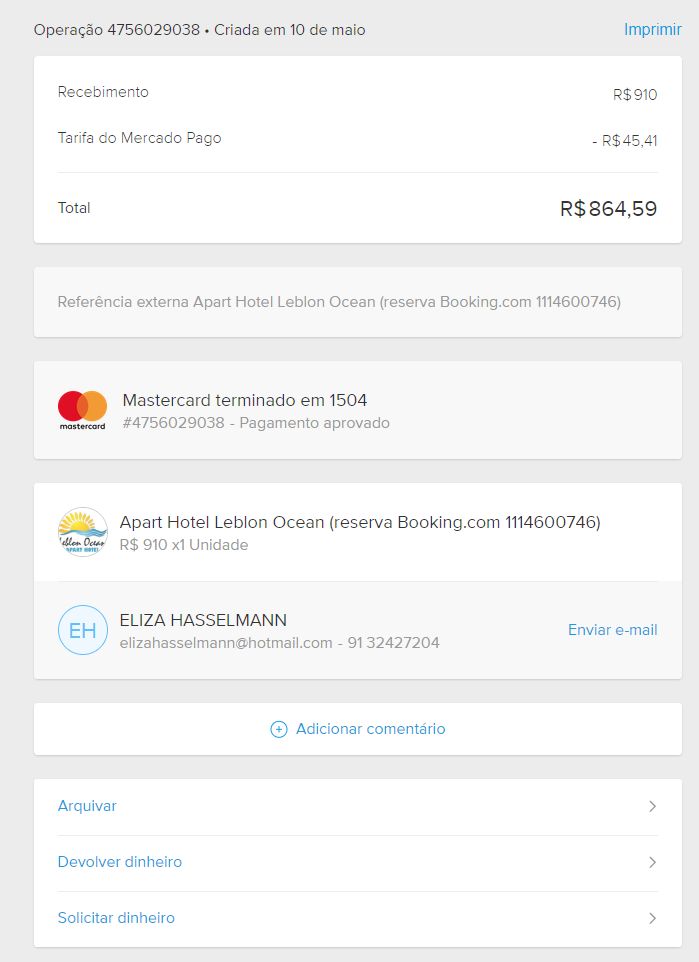
Task: Add a comment with Adicionar comentário
Action: click(x=358, y=729)
